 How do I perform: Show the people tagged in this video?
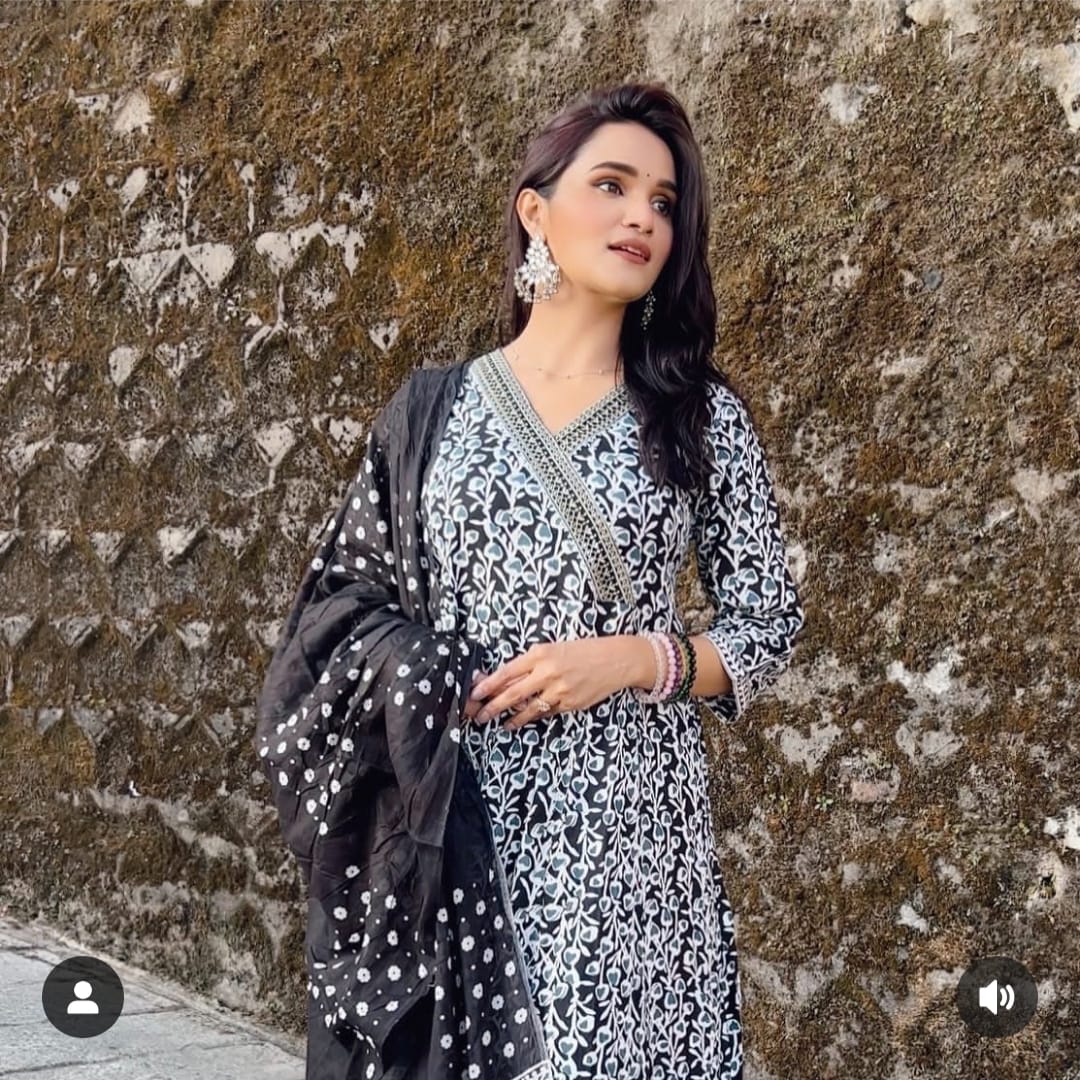tap(83, 997)
